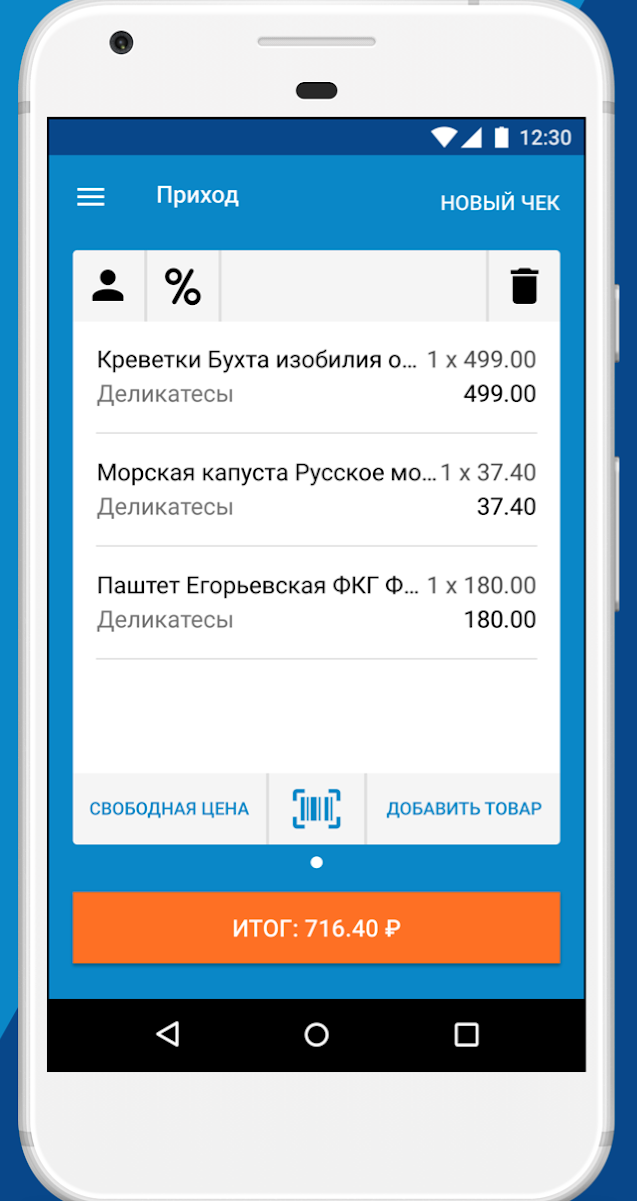Launch the barcode scanner
Screen dimensions: 637x1201
(317, 809)
